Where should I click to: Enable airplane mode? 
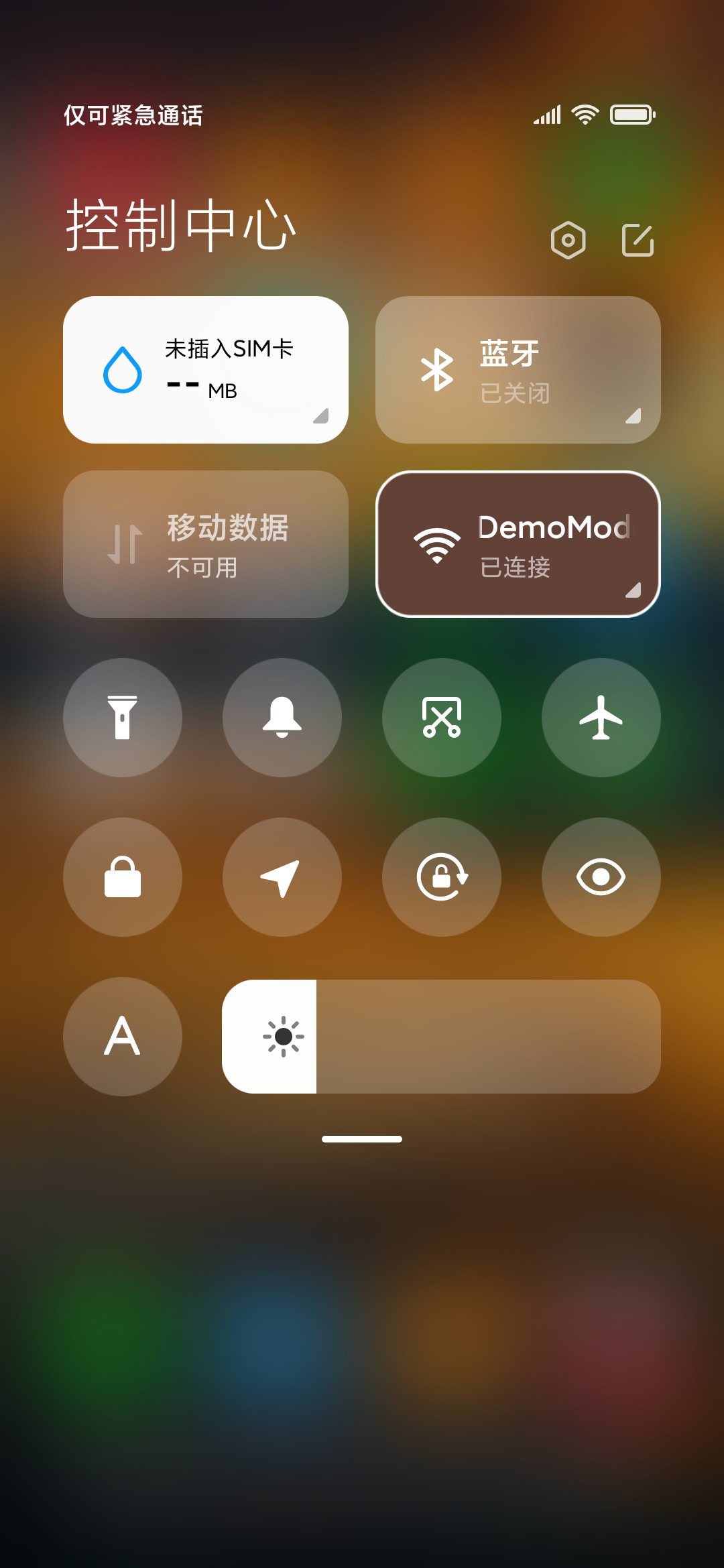coord(601,718)
